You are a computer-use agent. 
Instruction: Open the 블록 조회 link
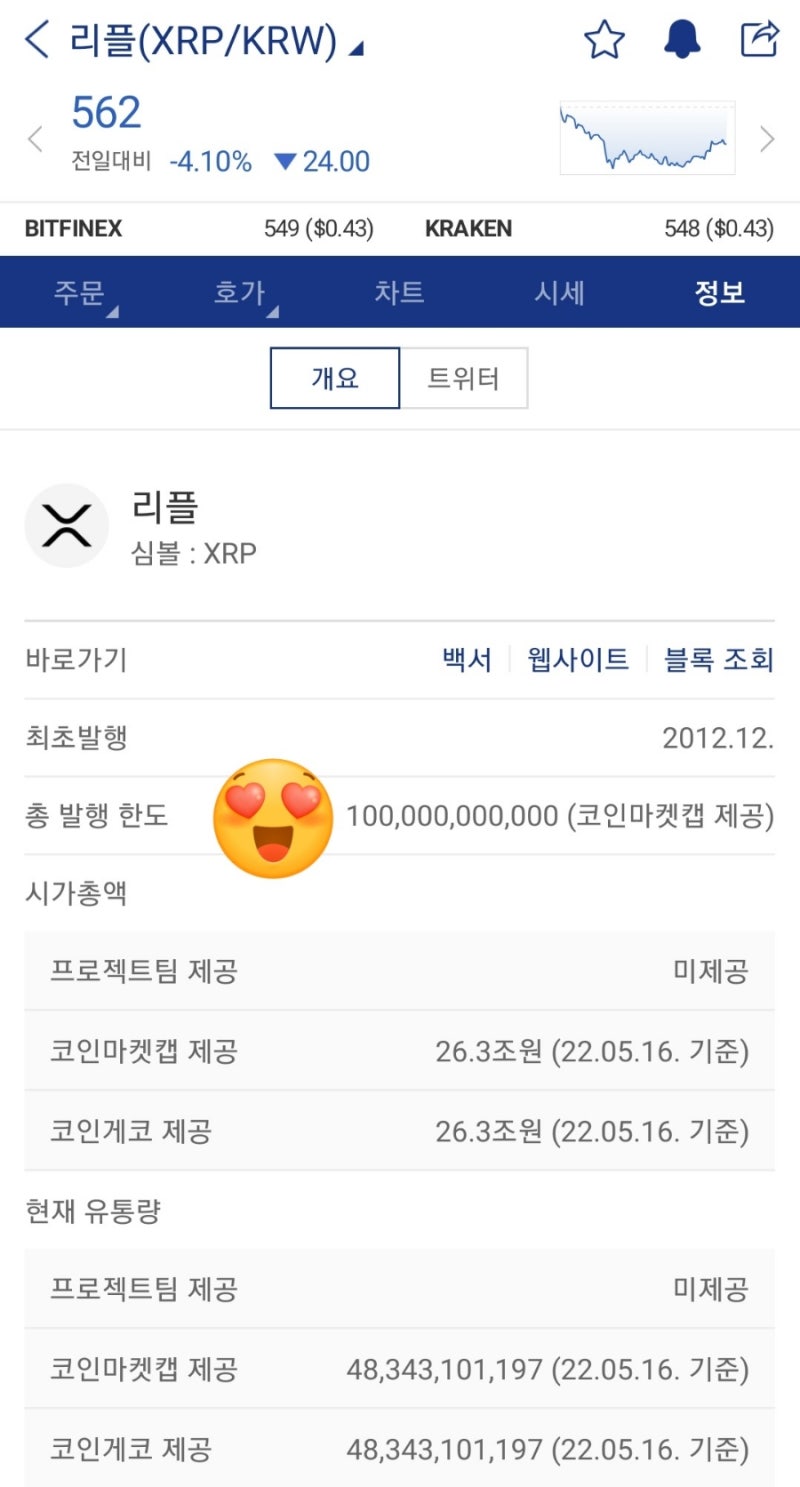(719, 660)
